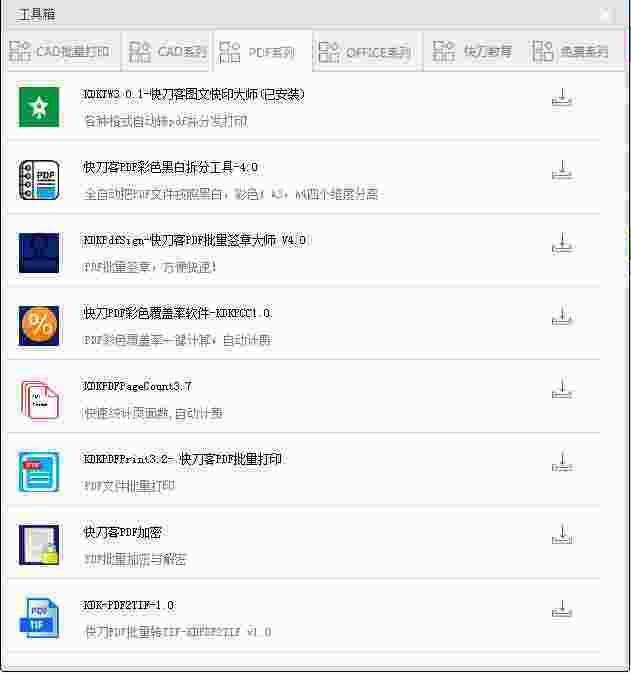Image resolution: width=631 pixels, height=674 pixels.
Task: Select the PDF系列 tab
Action: (x=263, y=52)
